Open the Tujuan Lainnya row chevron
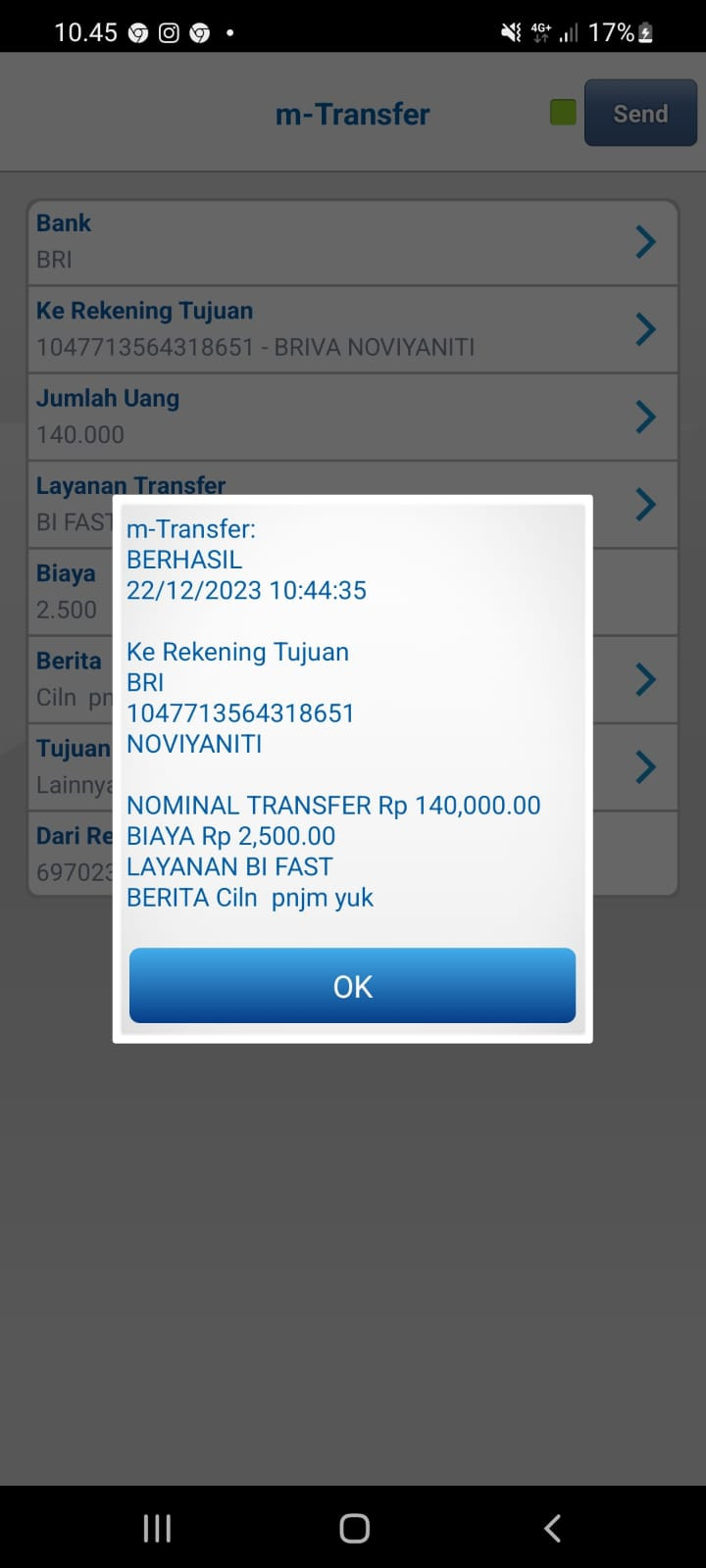706x1568 pixels. tap(645, 766)
